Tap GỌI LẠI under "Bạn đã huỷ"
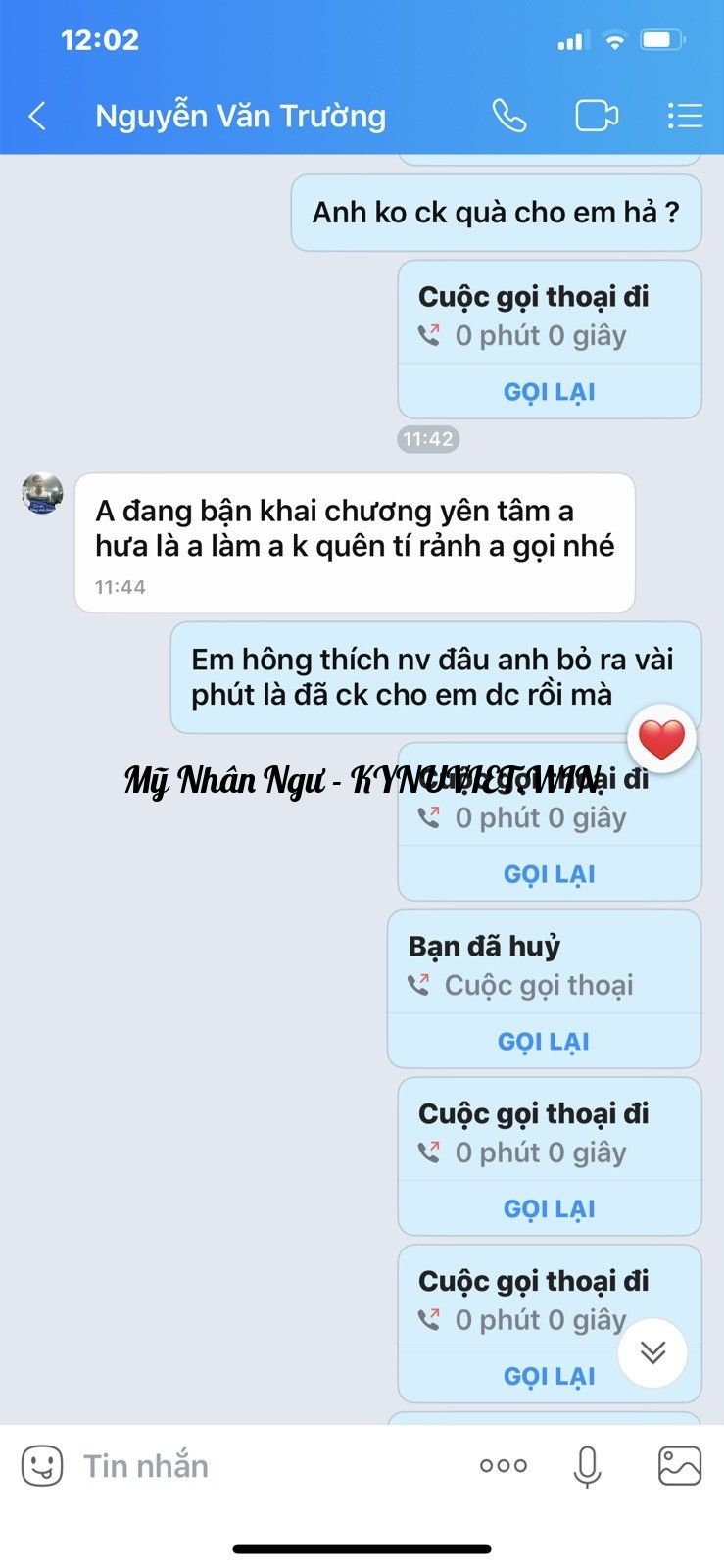 pyautogui.click(x=544, y=1041)
